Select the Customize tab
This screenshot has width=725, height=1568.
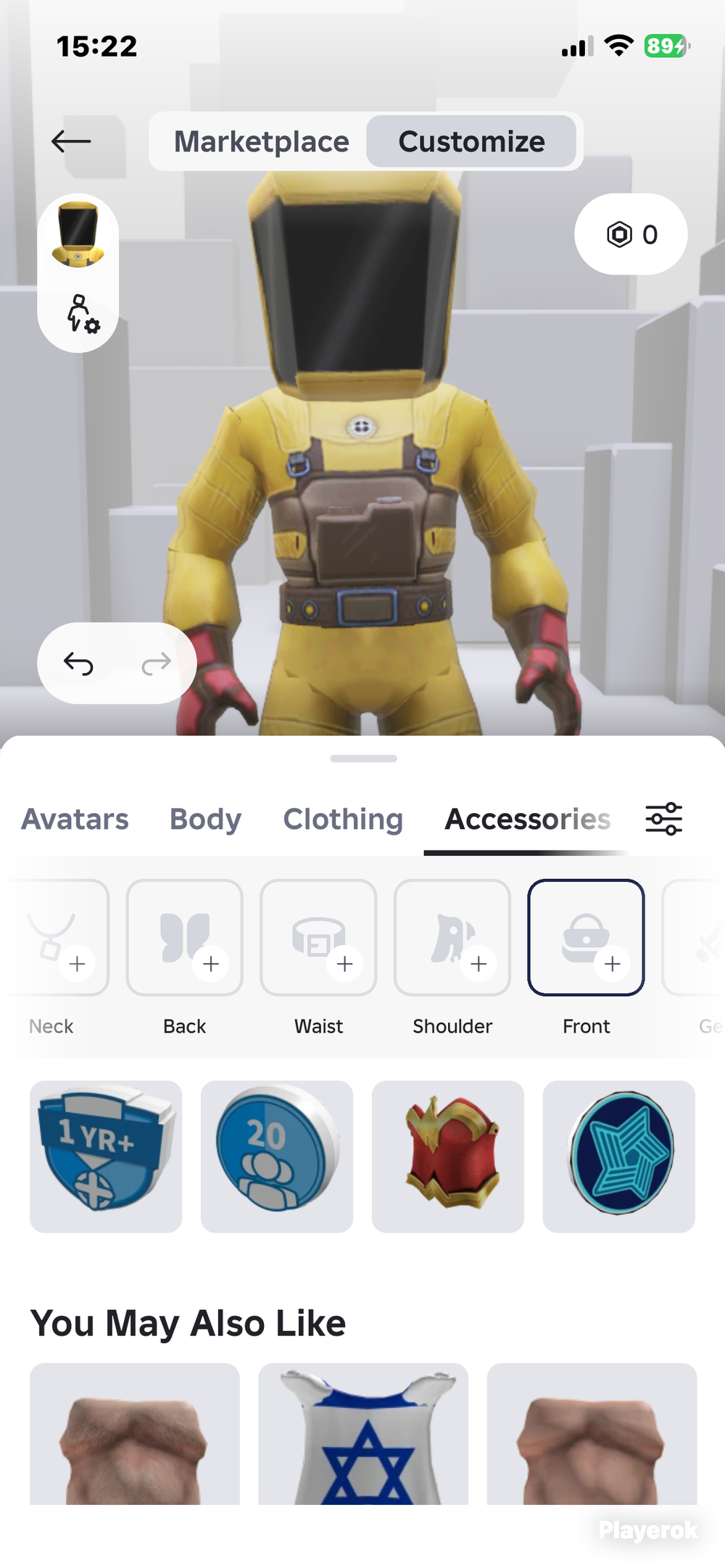(x=471, y=141)
